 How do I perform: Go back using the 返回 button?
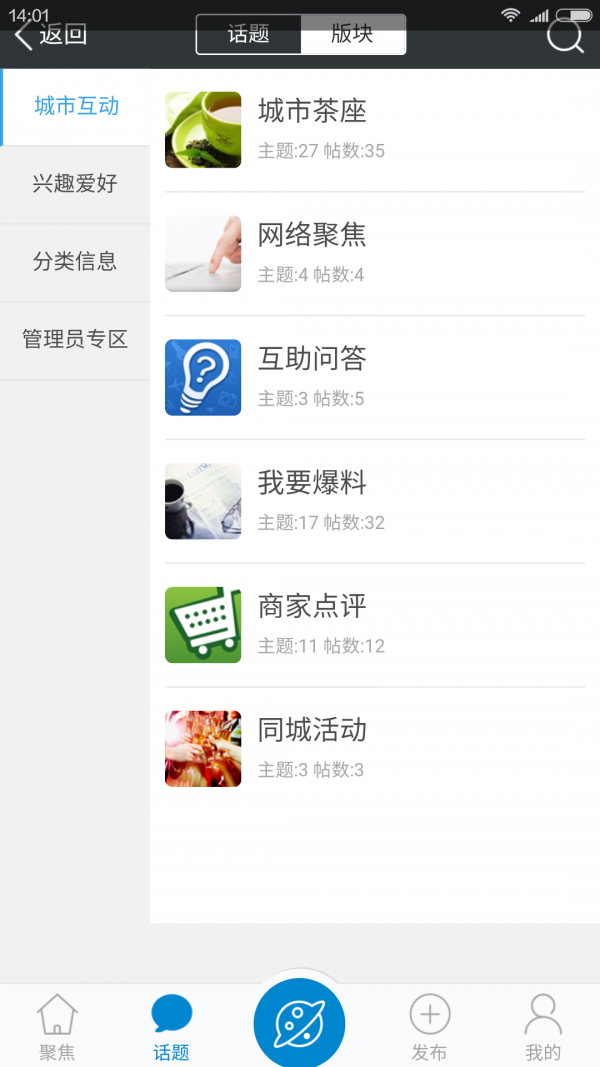(x=50, y=35)
